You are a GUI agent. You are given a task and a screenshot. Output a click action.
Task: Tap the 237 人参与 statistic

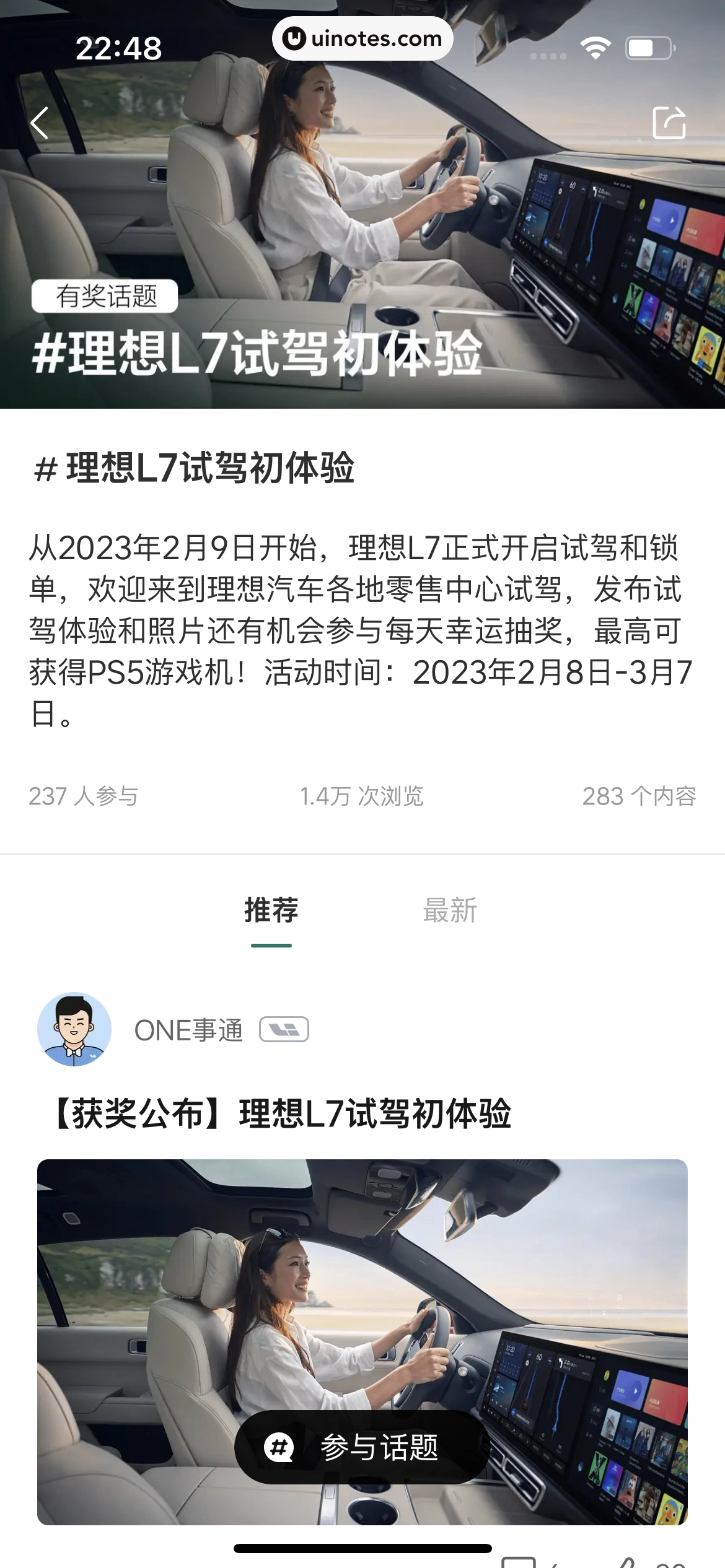[85, 798]
